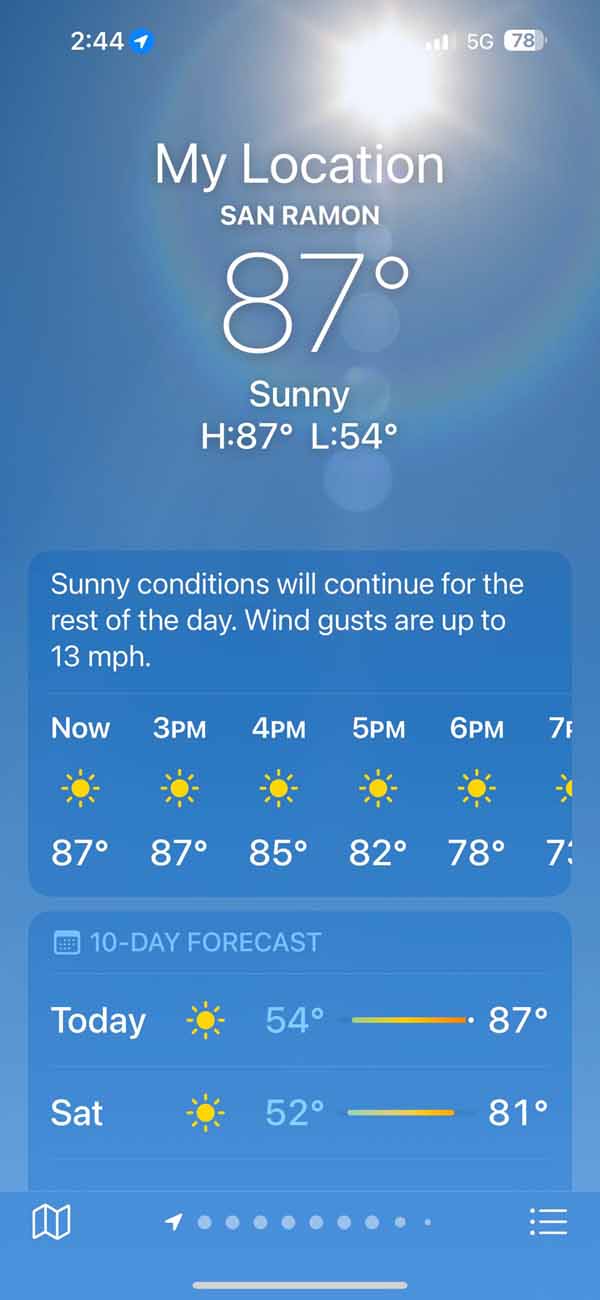Open the saved locations list

548,1221
